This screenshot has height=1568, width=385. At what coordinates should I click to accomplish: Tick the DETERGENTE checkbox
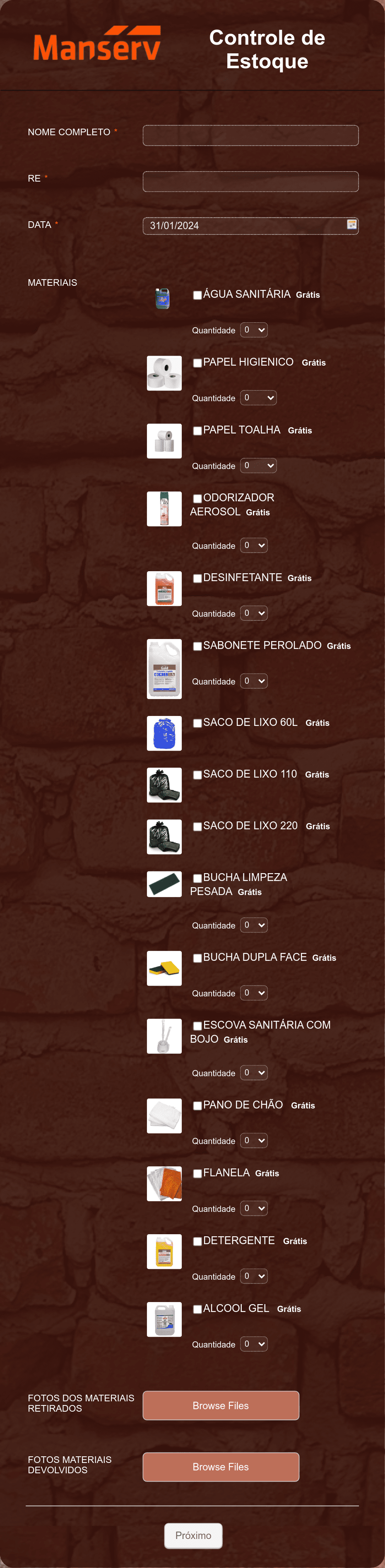[197, 1241]
